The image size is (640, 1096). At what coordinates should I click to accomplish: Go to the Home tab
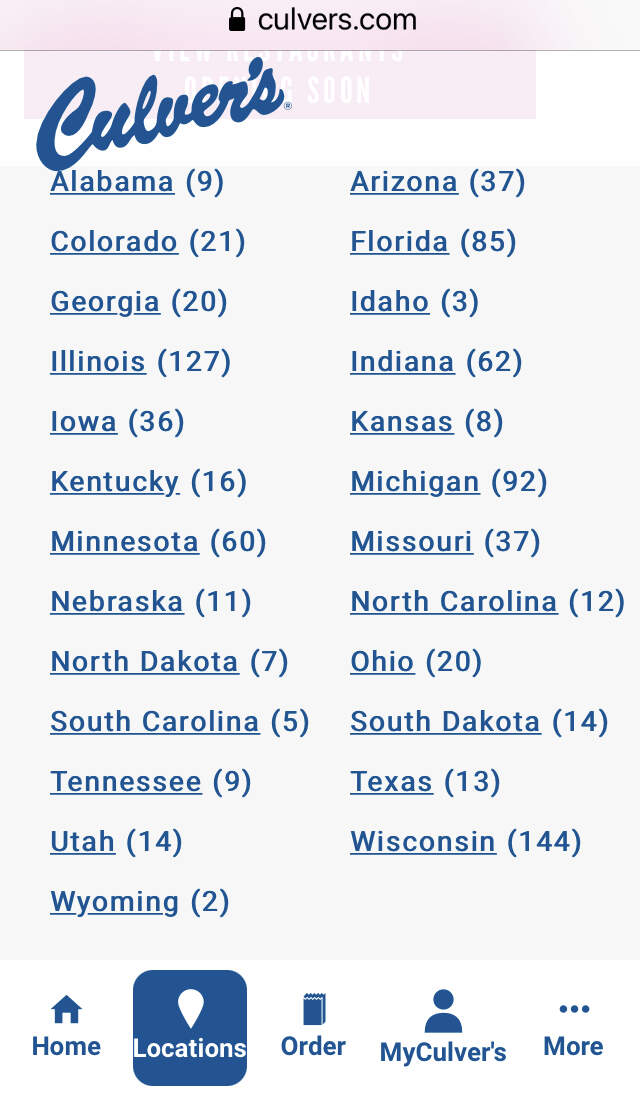tap(66, 1027)
